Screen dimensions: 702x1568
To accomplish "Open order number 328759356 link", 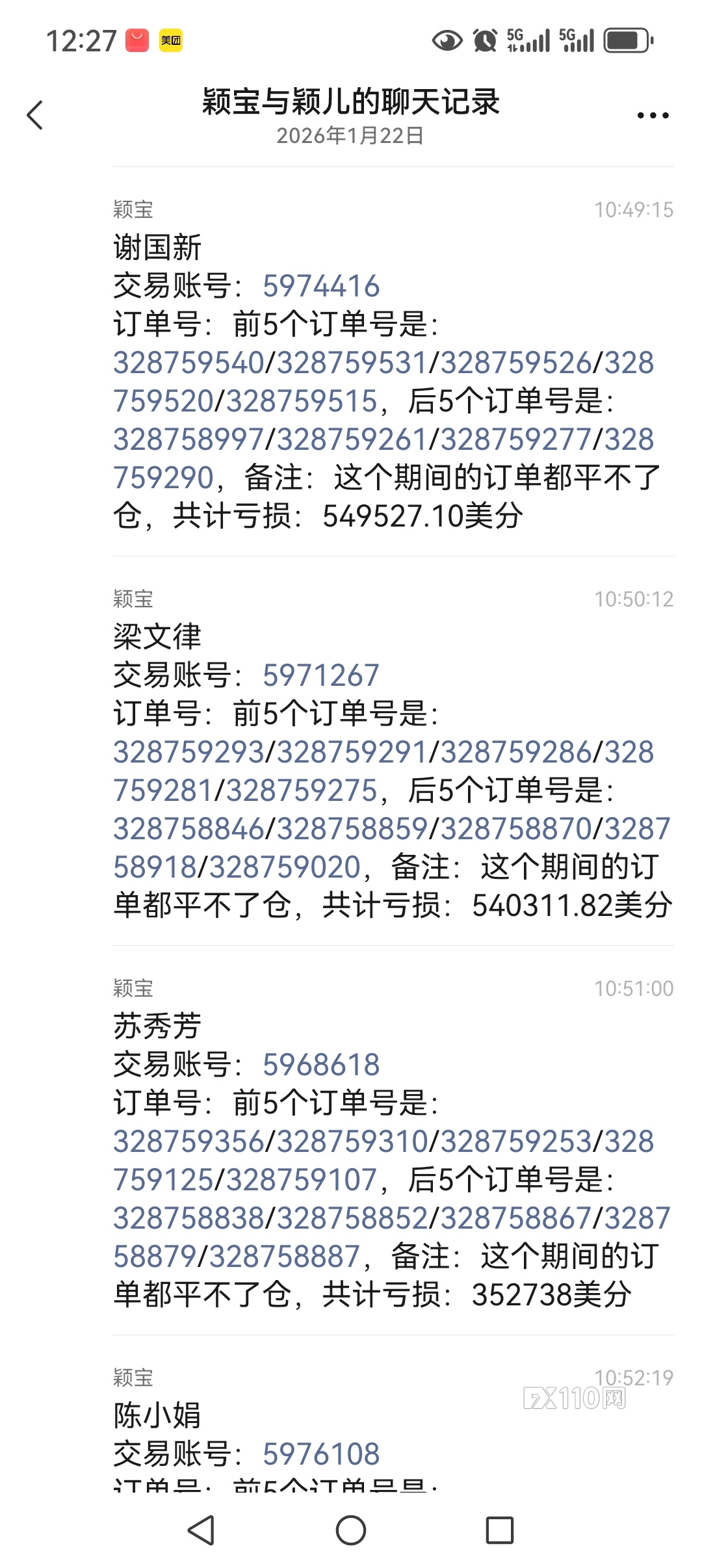I will coord(189,1142).
